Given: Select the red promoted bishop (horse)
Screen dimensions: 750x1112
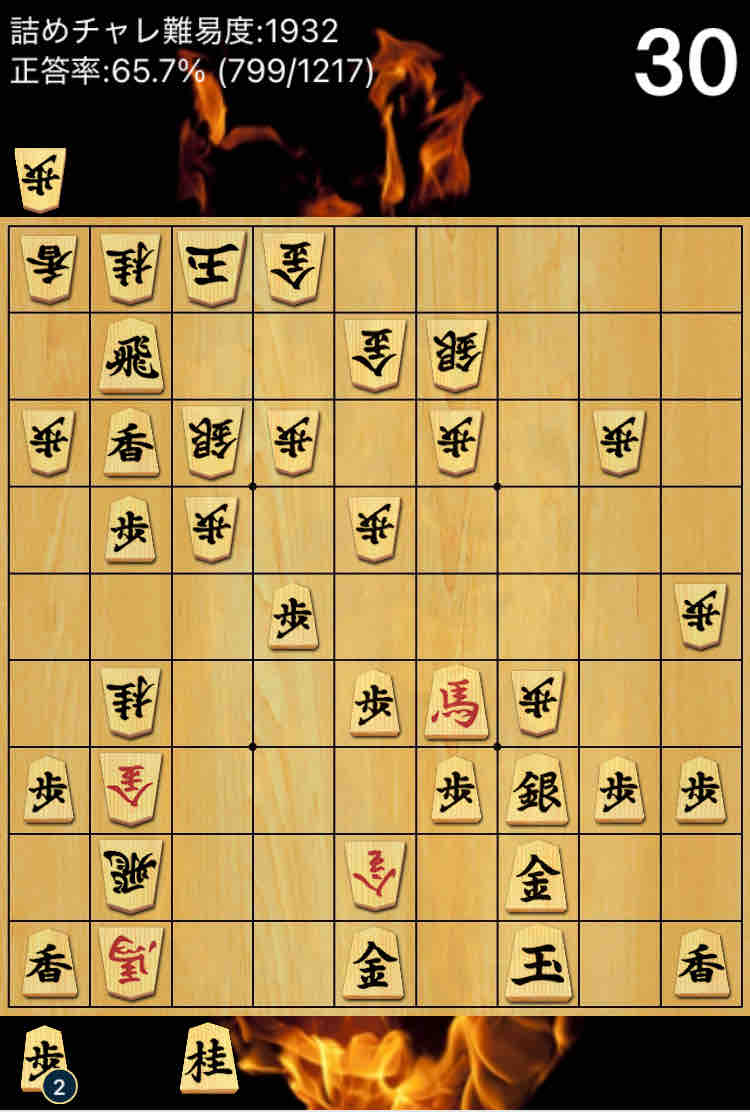Looking at the screenshot, I should (456, 700).
